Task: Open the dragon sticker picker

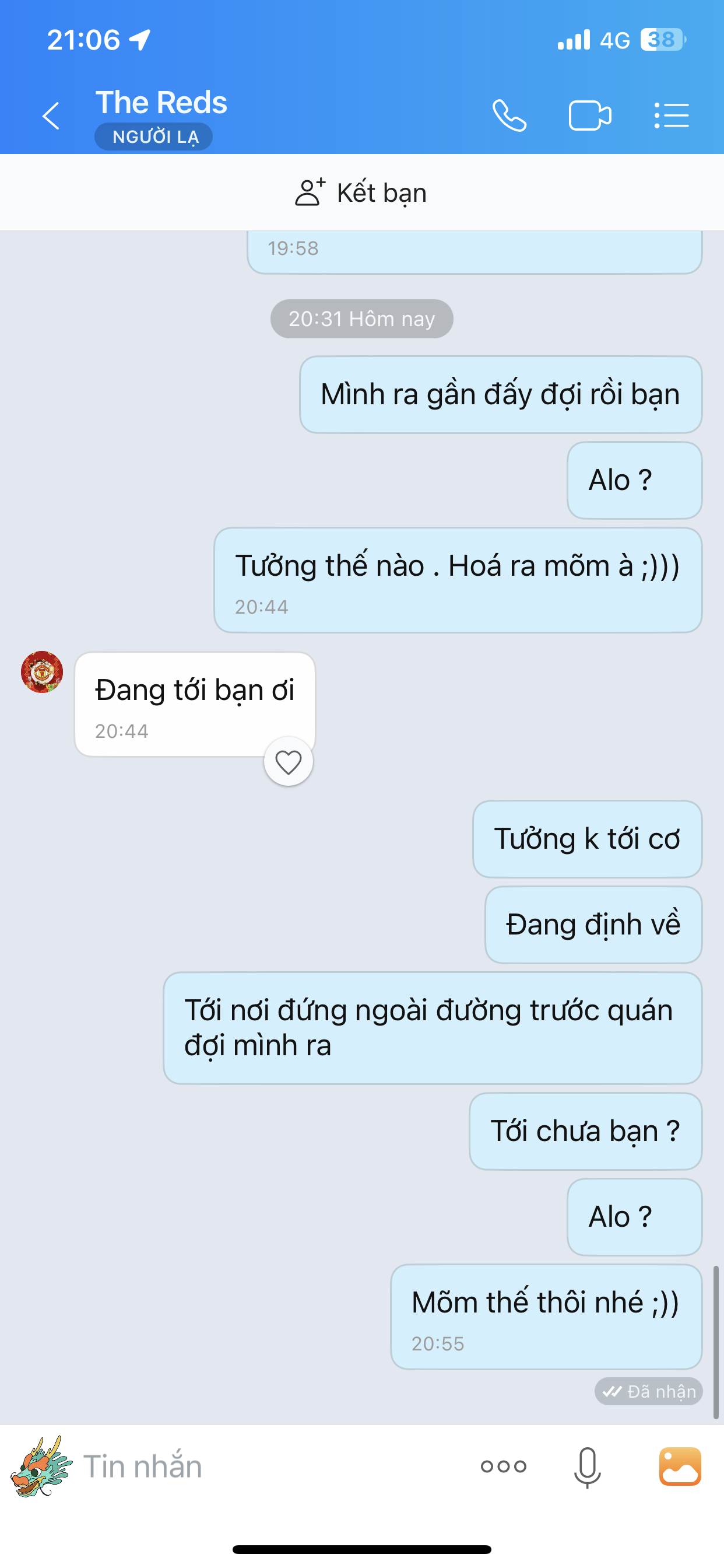Action: [x=40, y=1467]
